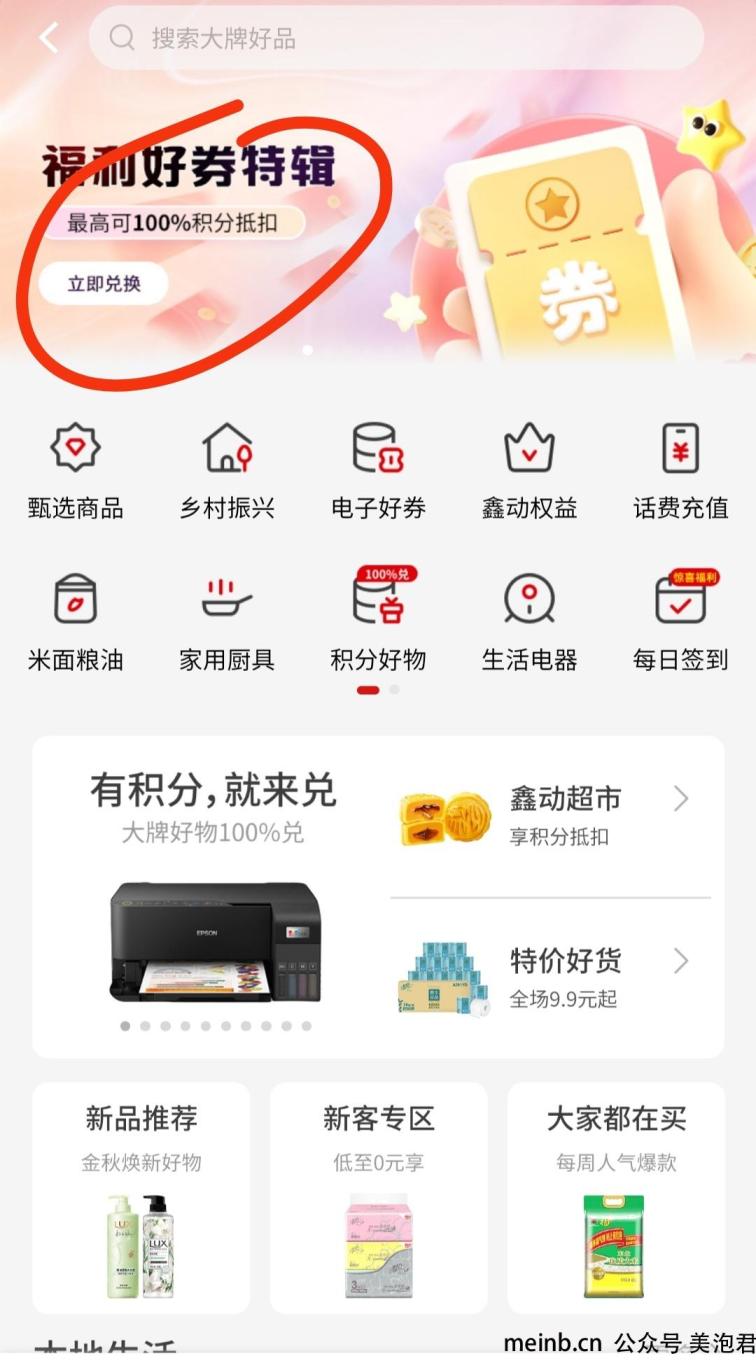The width and height of the screenshot is (756, 1363).
Task: Open the 特价好货 entry
Action: [550, 975]
